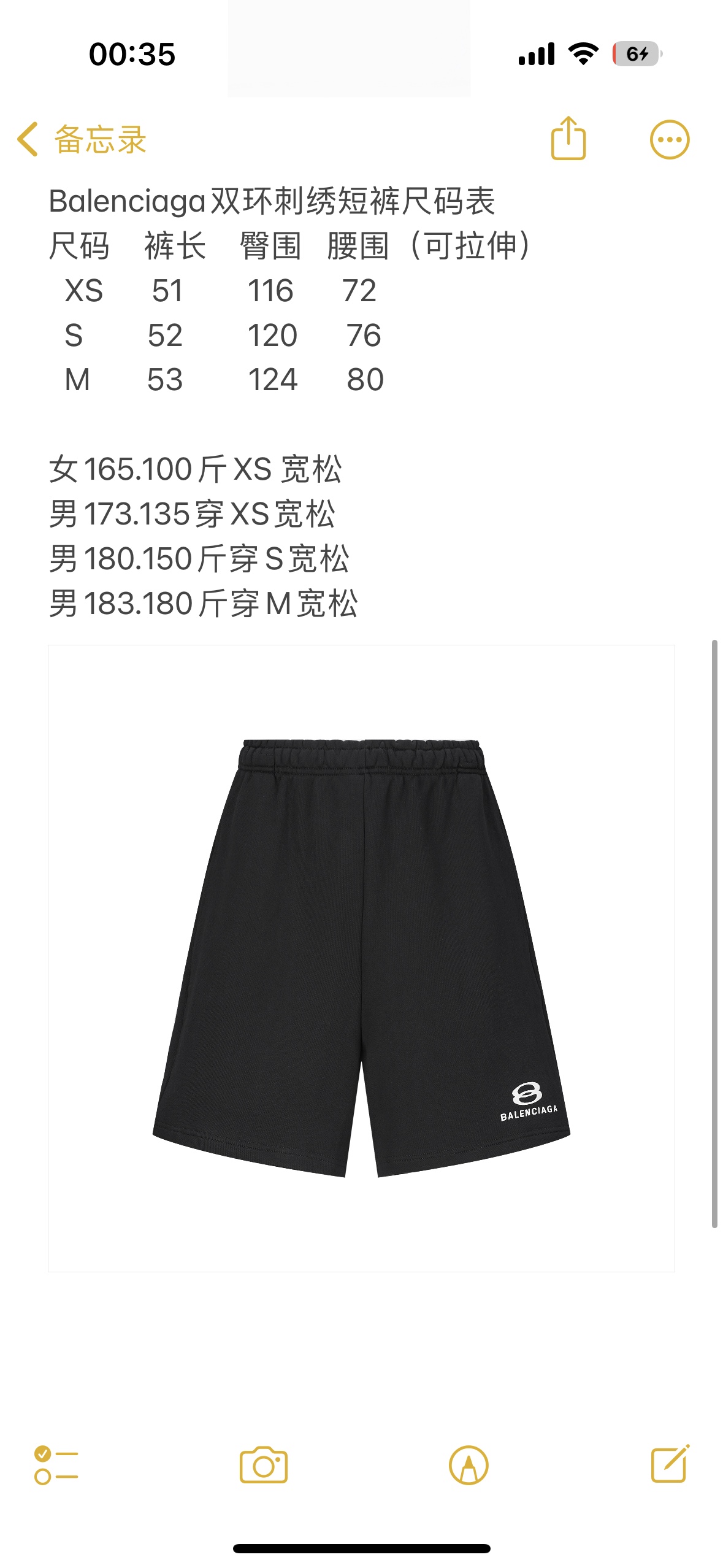
Task: Share this note
Action: pyautogui.click(x=568, y=139)
